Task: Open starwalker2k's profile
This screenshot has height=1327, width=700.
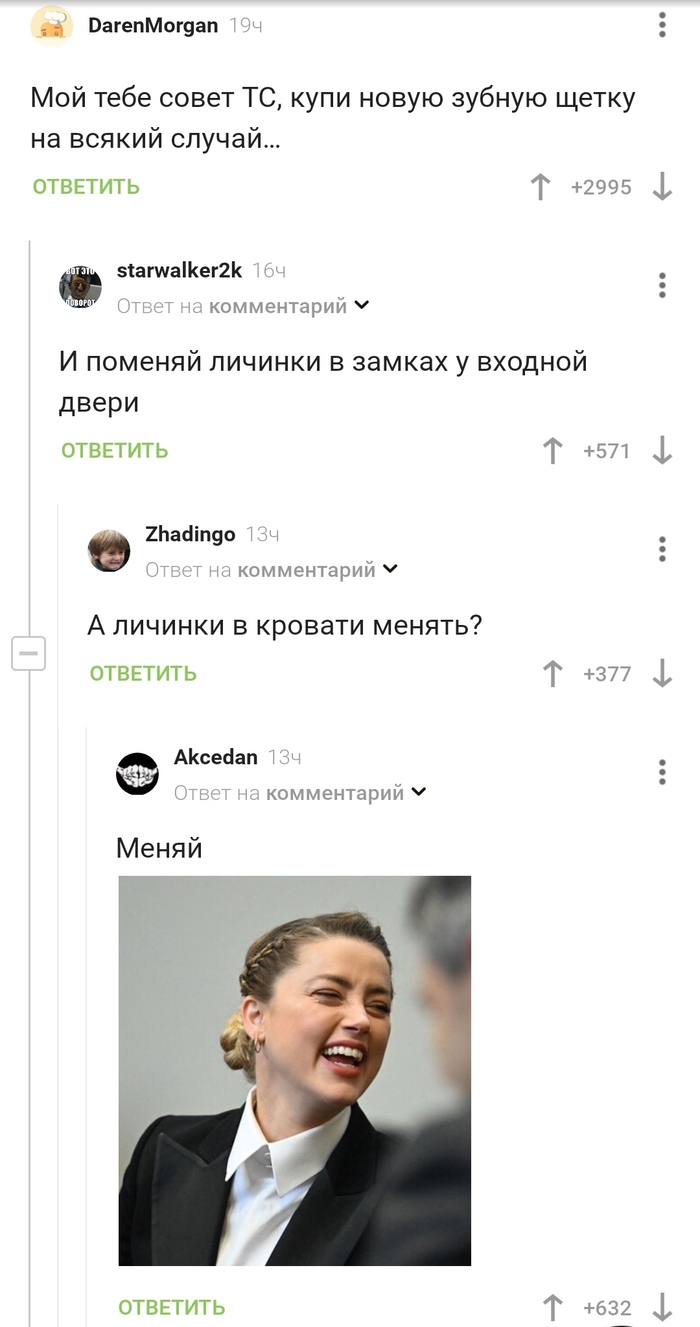Action: click(179, 270)
